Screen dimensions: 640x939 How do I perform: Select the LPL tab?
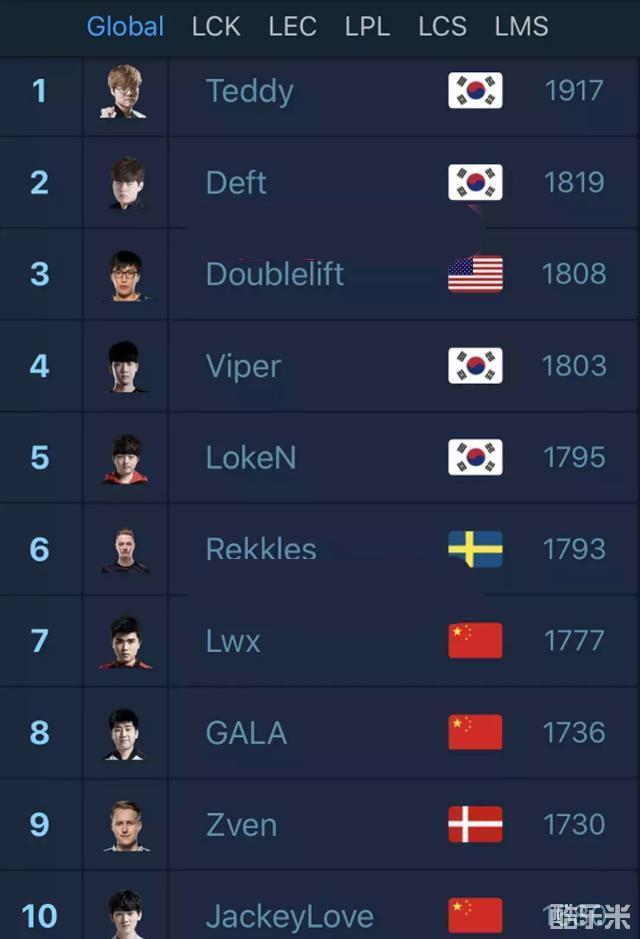[x=367, y=26]
